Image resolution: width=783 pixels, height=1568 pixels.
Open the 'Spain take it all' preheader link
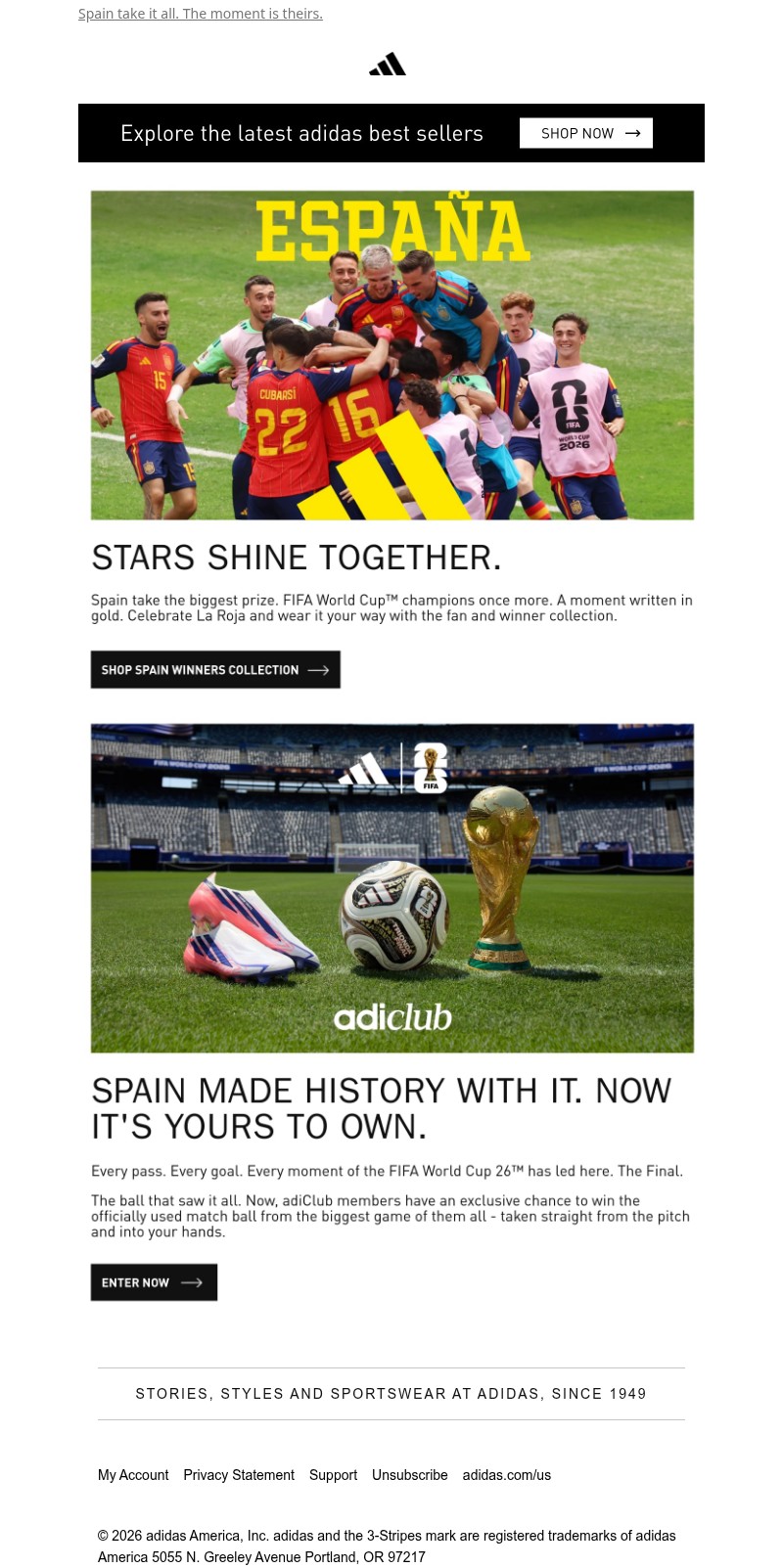(x=201, y=14)
